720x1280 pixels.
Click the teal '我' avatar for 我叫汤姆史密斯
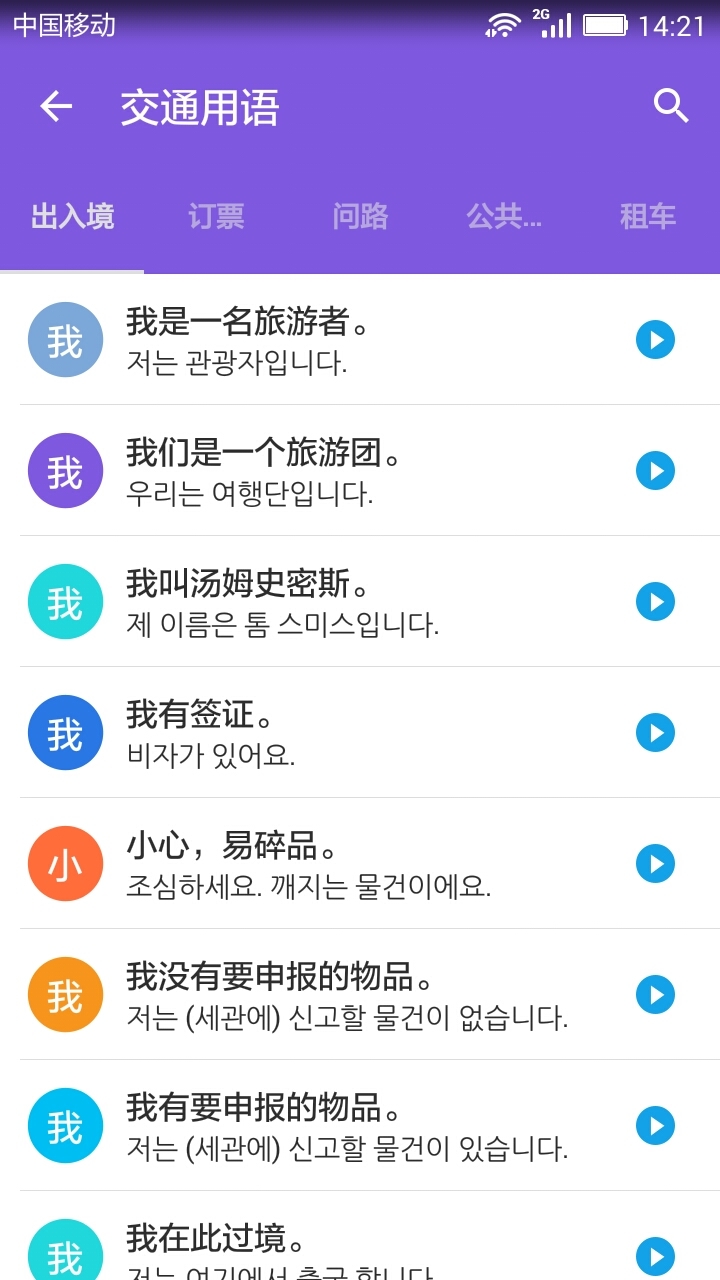point(65,601)
